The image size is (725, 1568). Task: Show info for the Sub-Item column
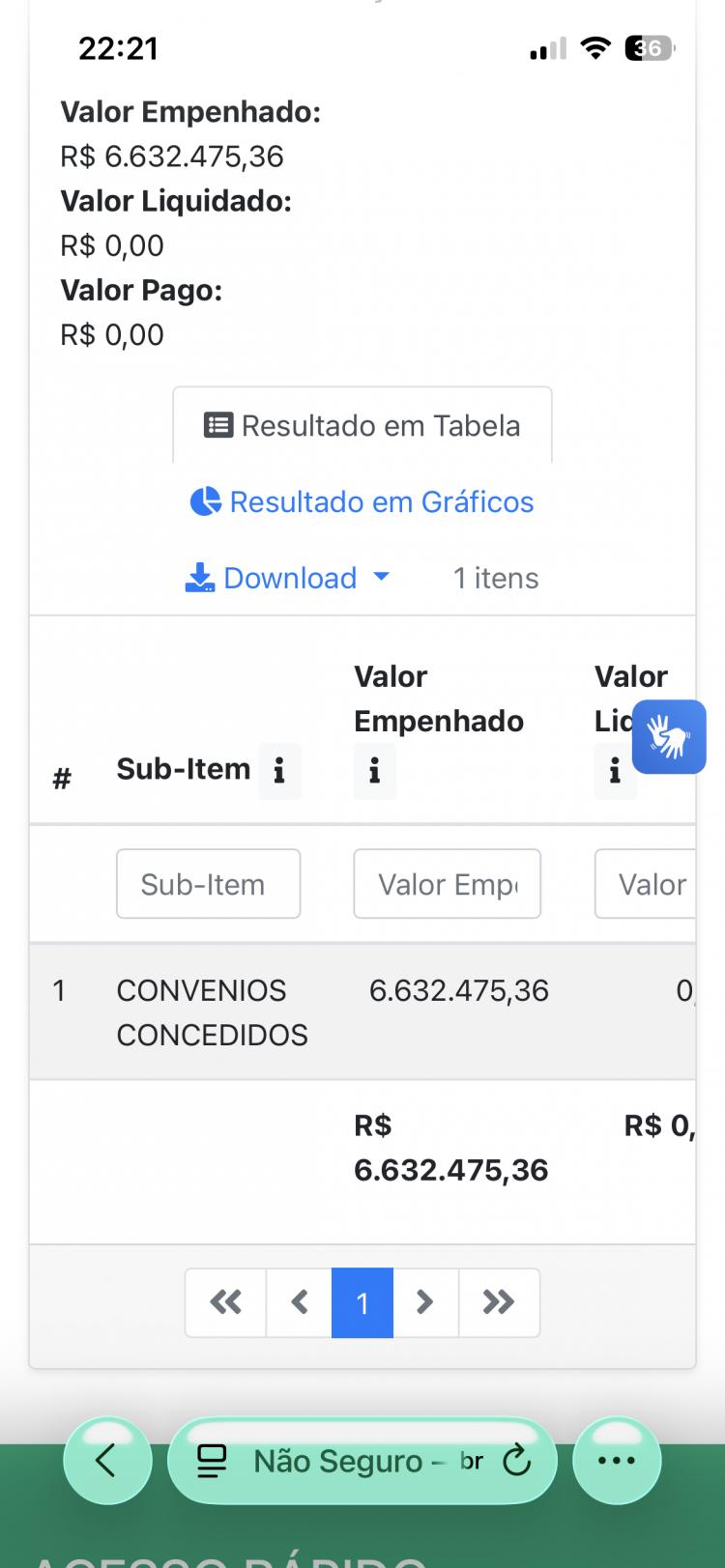(279, 771)
